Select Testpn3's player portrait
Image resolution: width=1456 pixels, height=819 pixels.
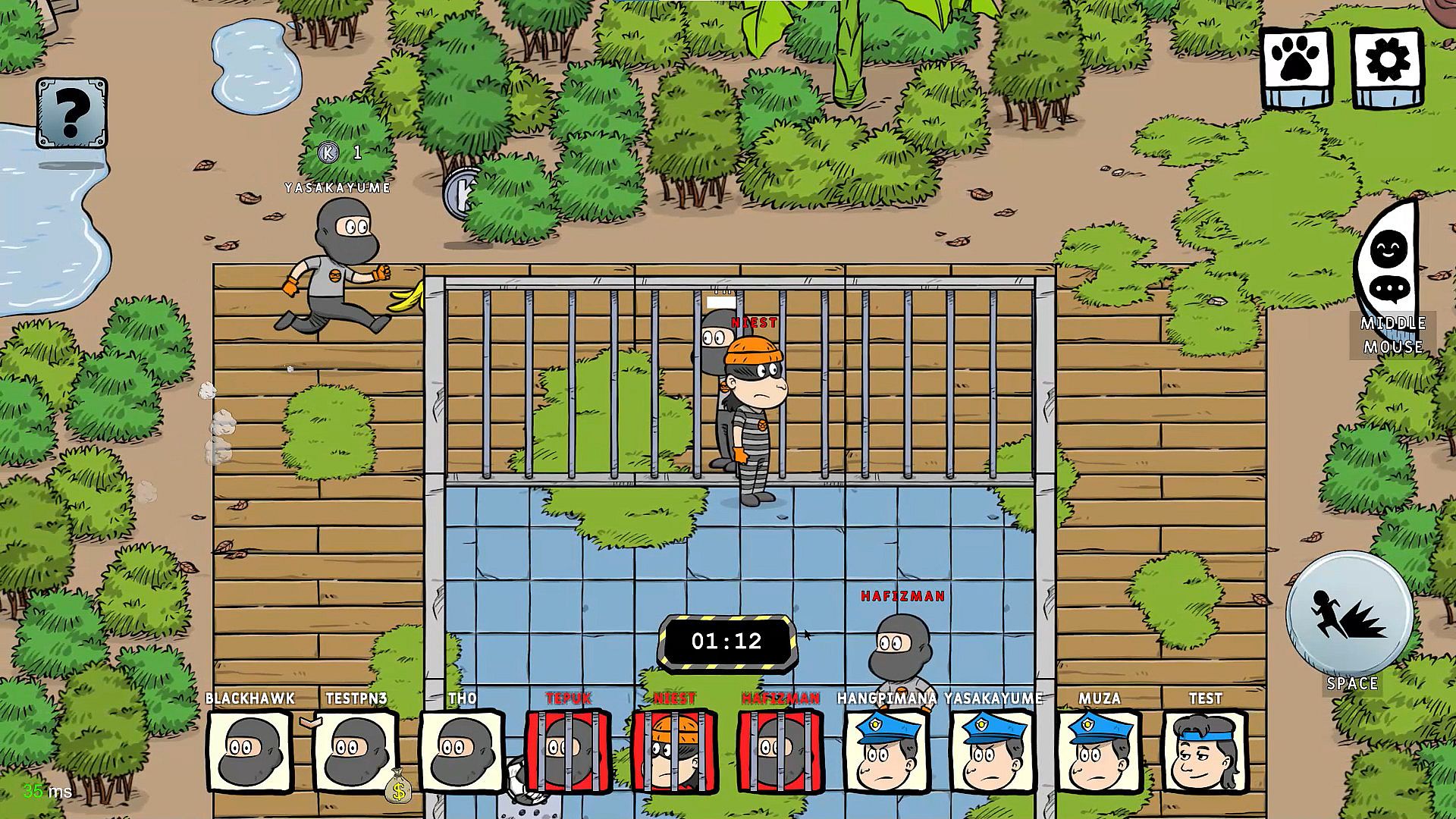click(356, 751)
